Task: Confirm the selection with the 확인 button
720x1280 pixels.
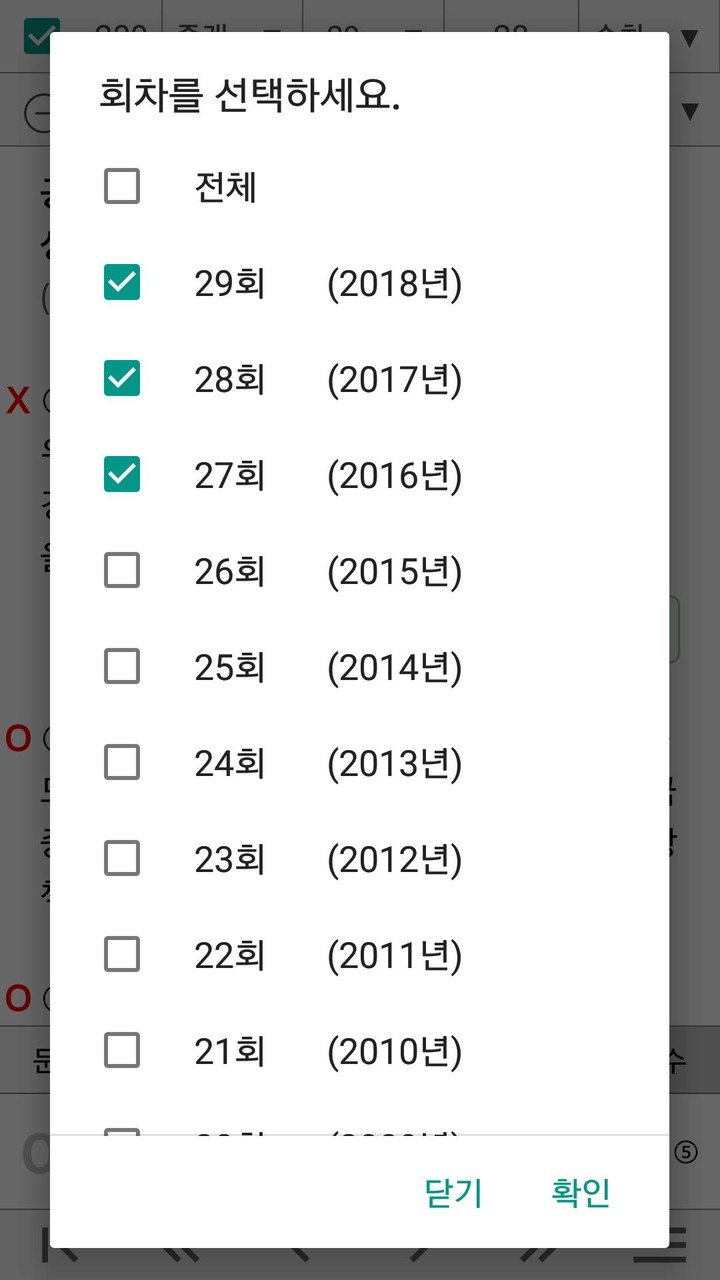Action: (x=579, y=1192)
